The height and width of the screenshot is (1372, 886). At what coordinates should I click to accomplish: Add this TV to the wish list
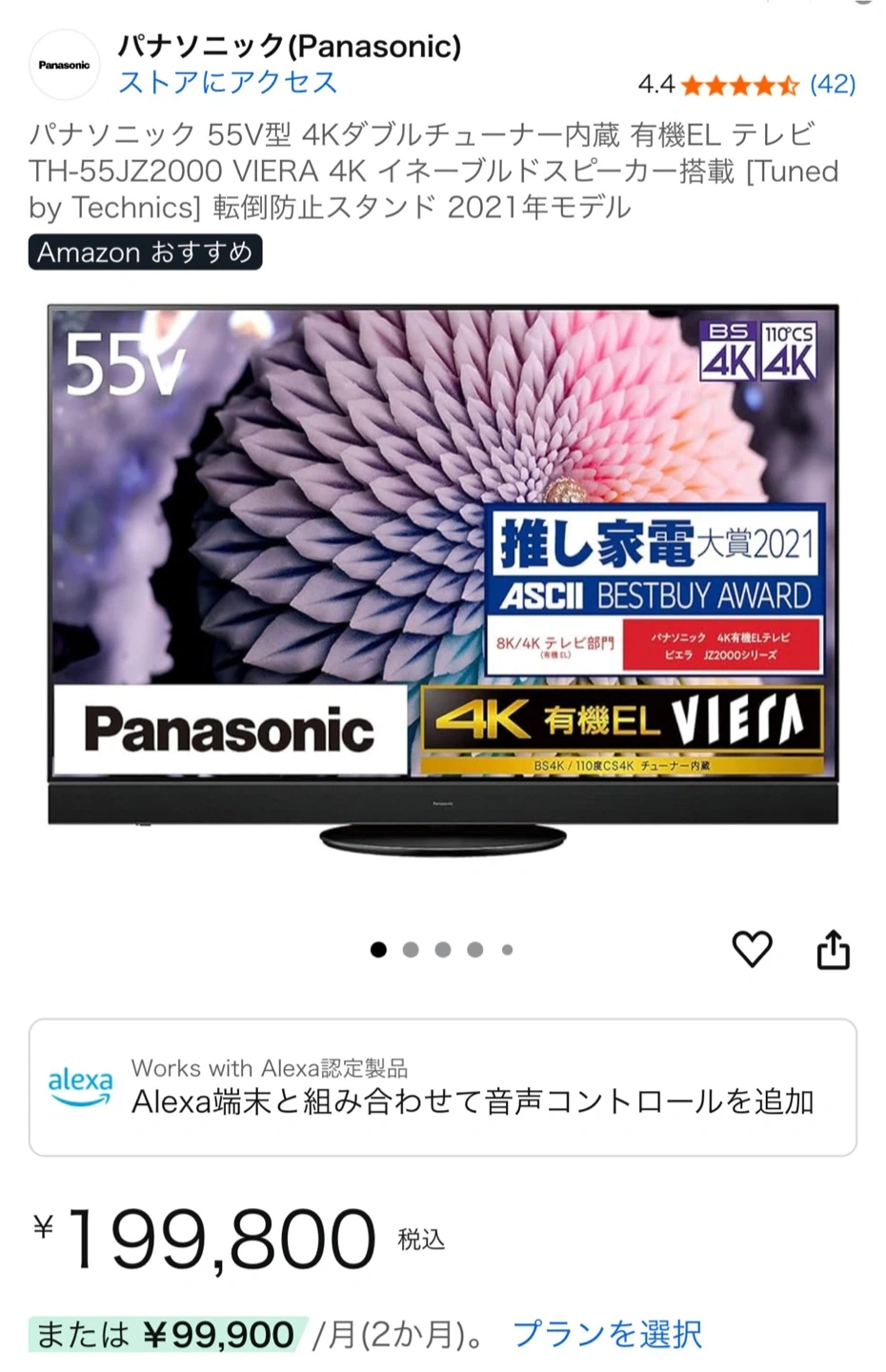click(x=752, y=949)
